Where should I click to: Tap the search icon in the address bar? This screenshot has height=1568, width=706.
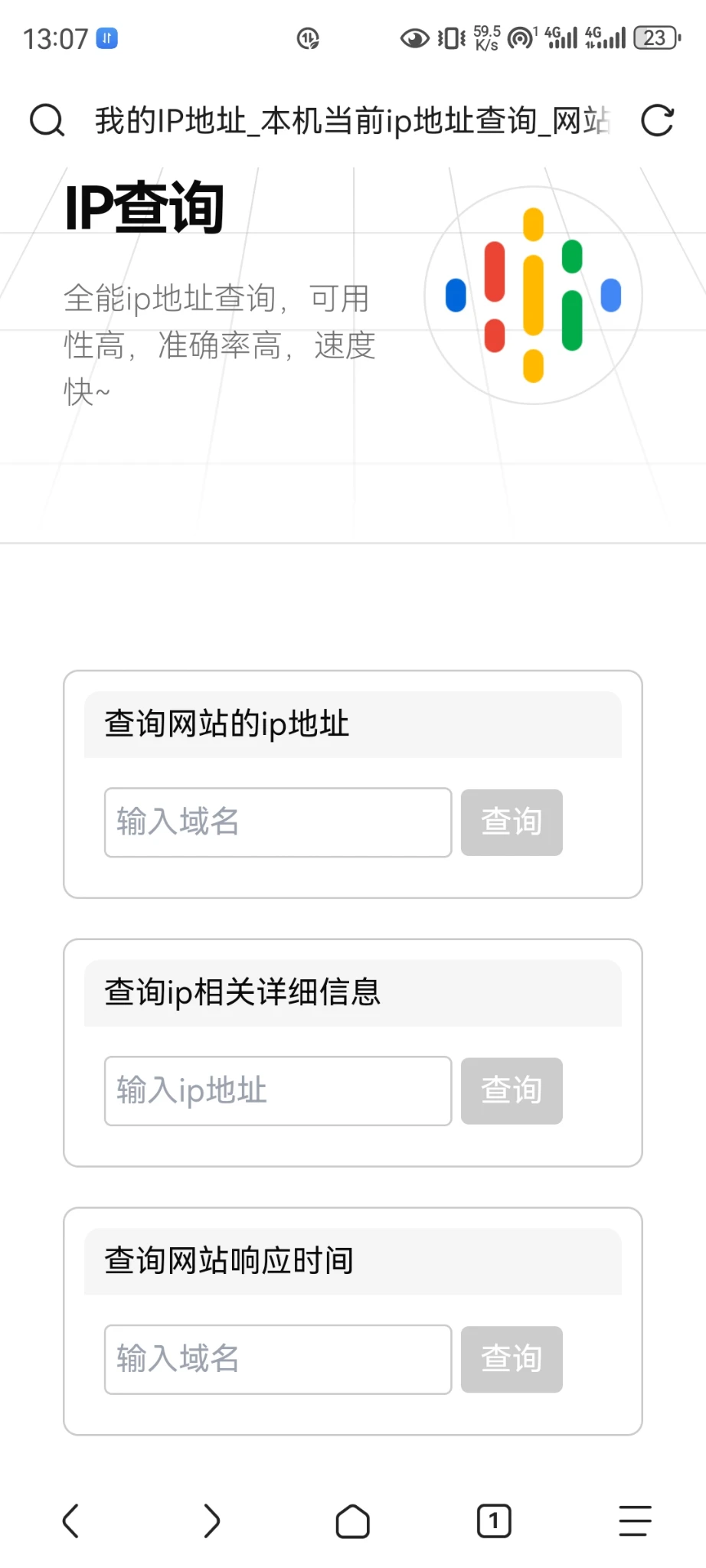[x=47, y=121]
